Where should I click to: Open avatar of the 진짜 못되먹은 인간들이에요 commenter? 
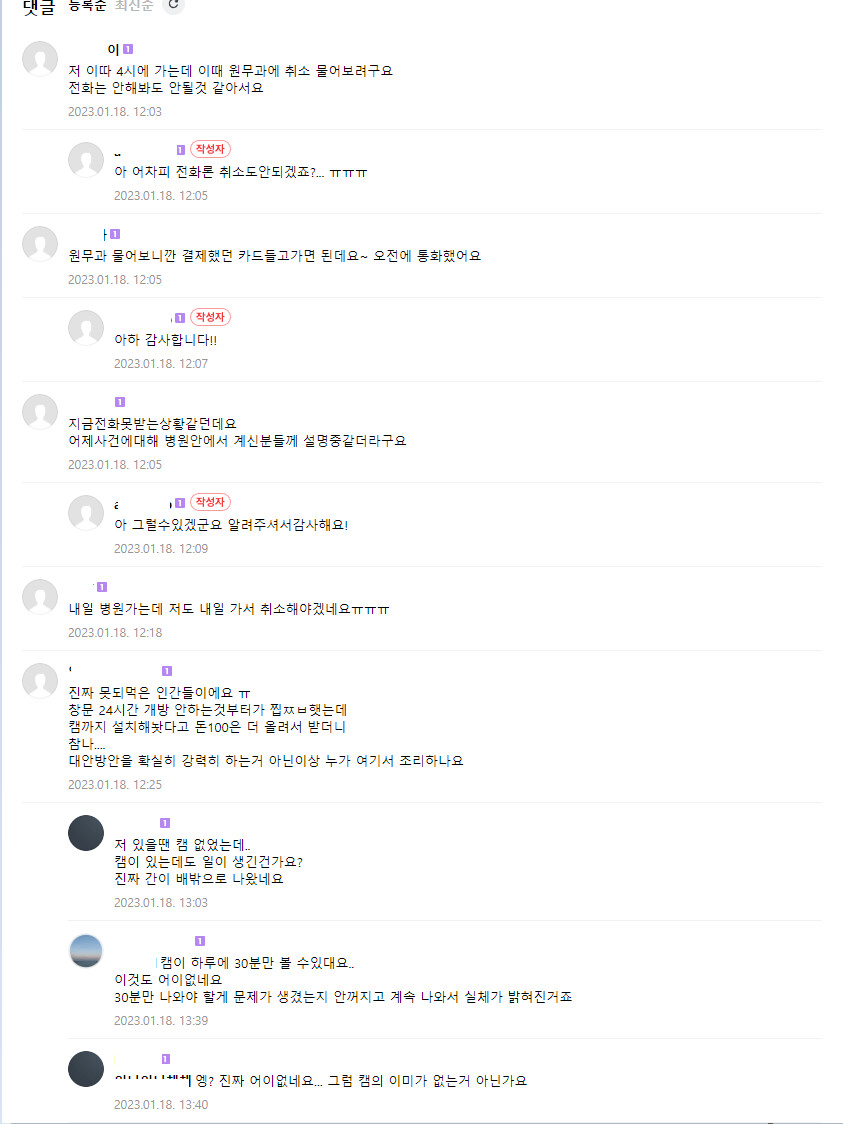click(40, 680)
